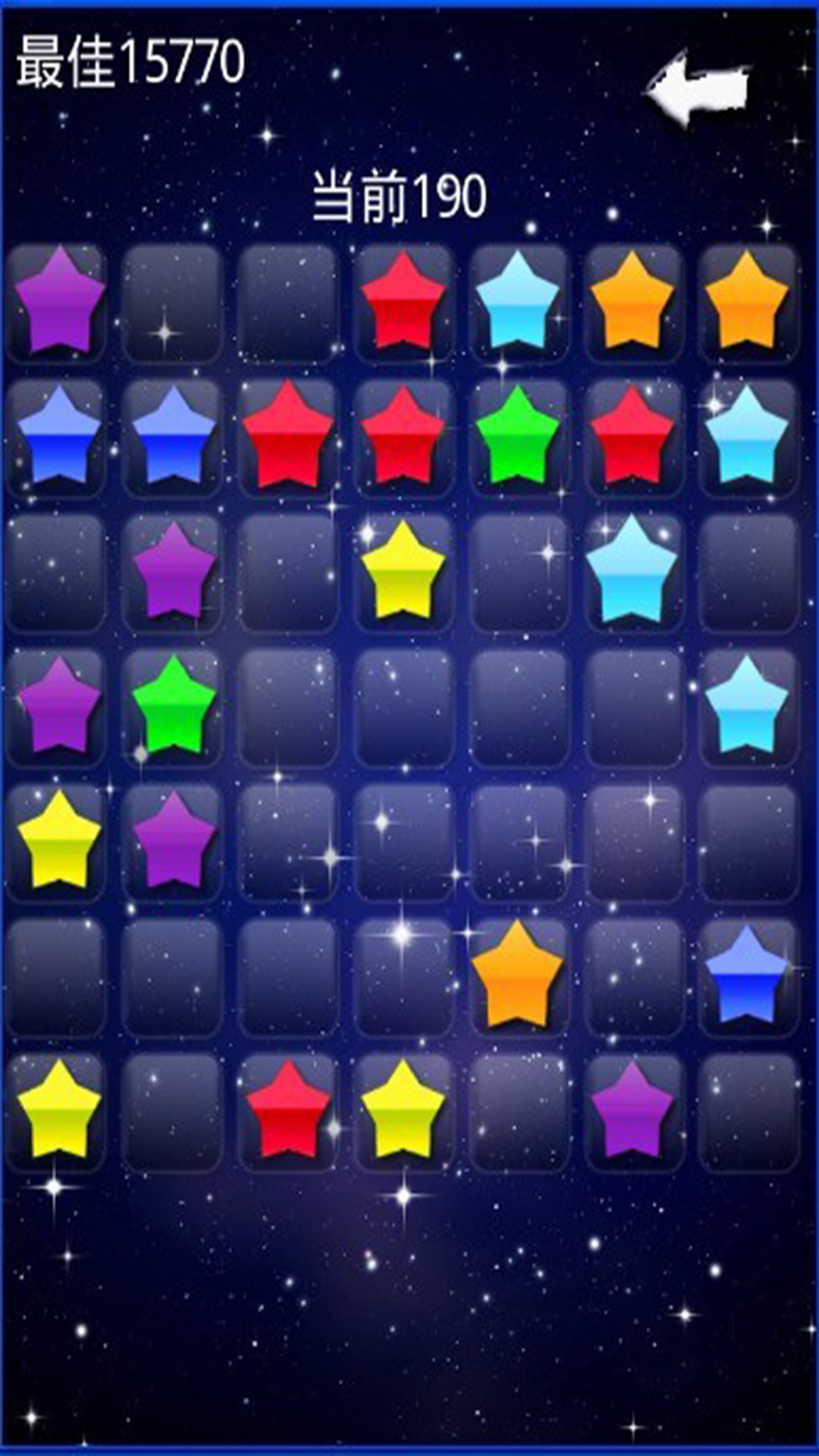Select the yellow star in the bottom-left corner
819x1456 pixels.
(59, 1110)
